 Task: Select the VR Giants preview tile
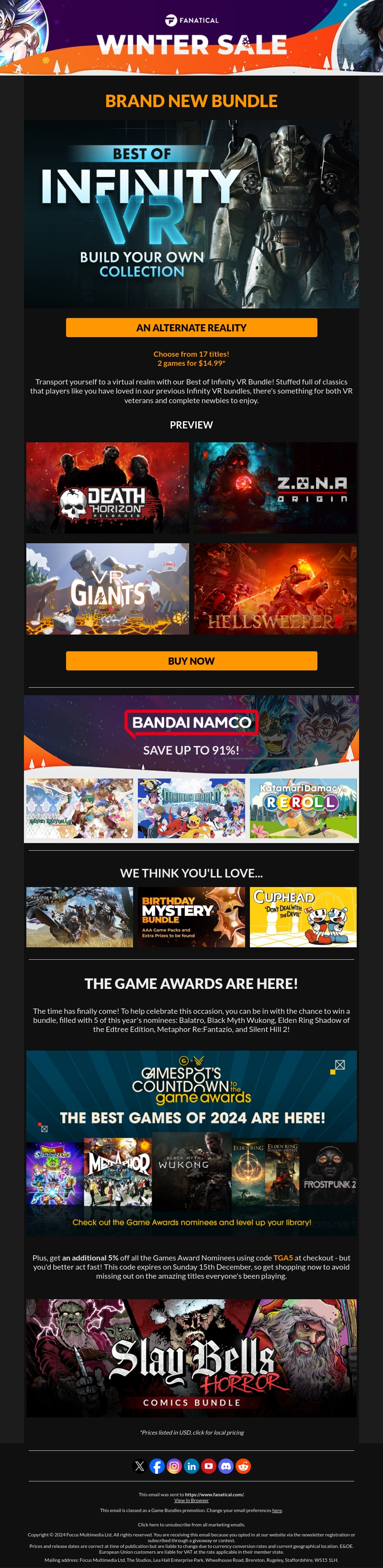(x=107, y=589)
